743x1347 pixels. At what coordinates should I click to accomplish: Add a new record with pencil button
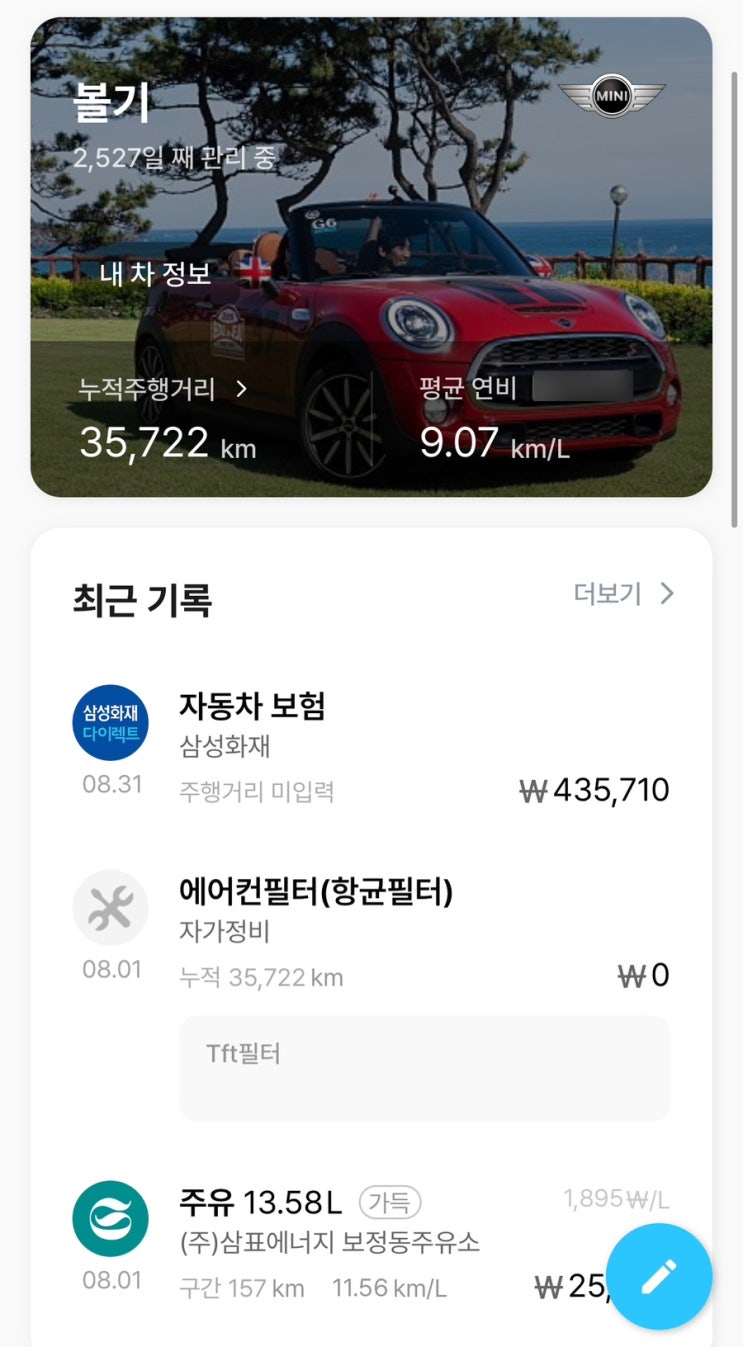658,1276
